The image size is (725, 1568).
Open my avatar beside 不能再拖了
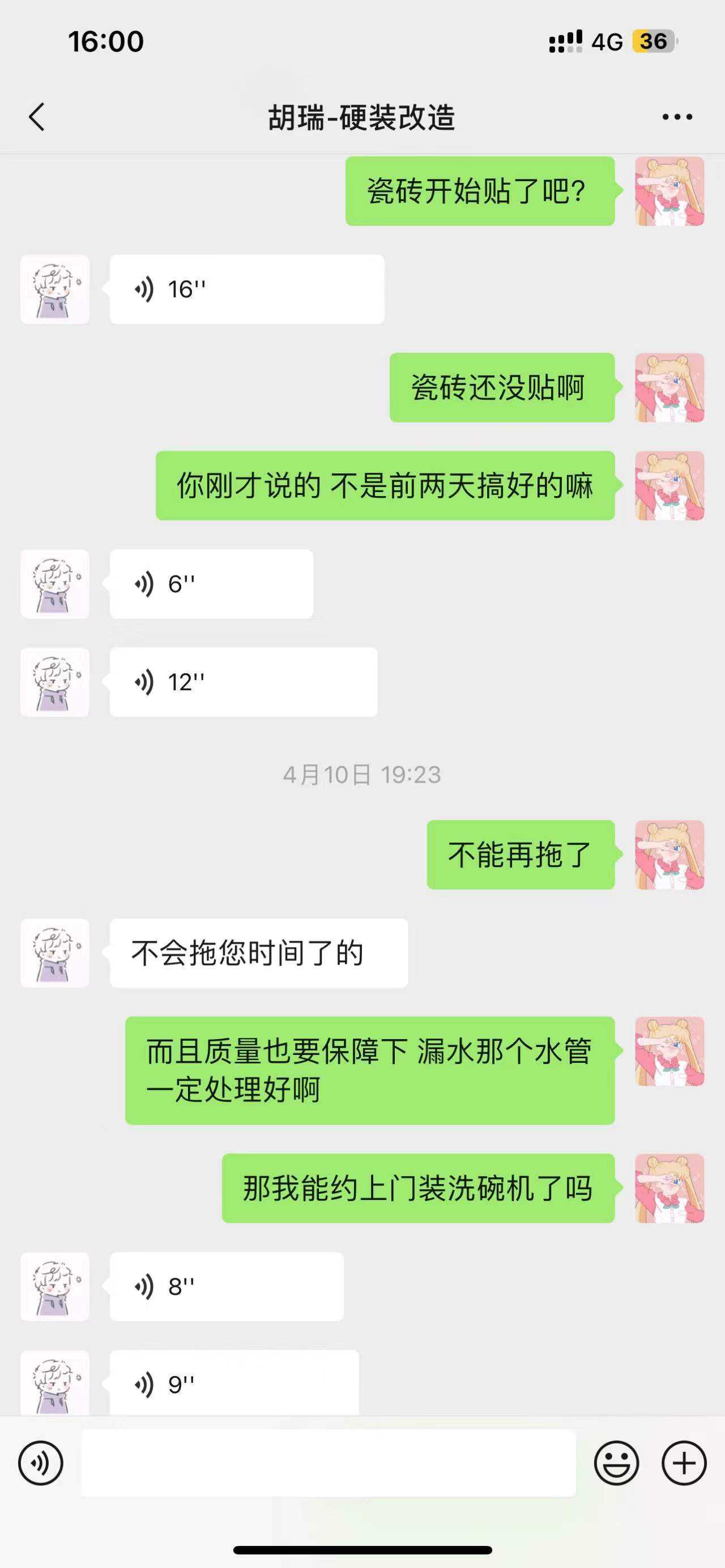[669, 854]
